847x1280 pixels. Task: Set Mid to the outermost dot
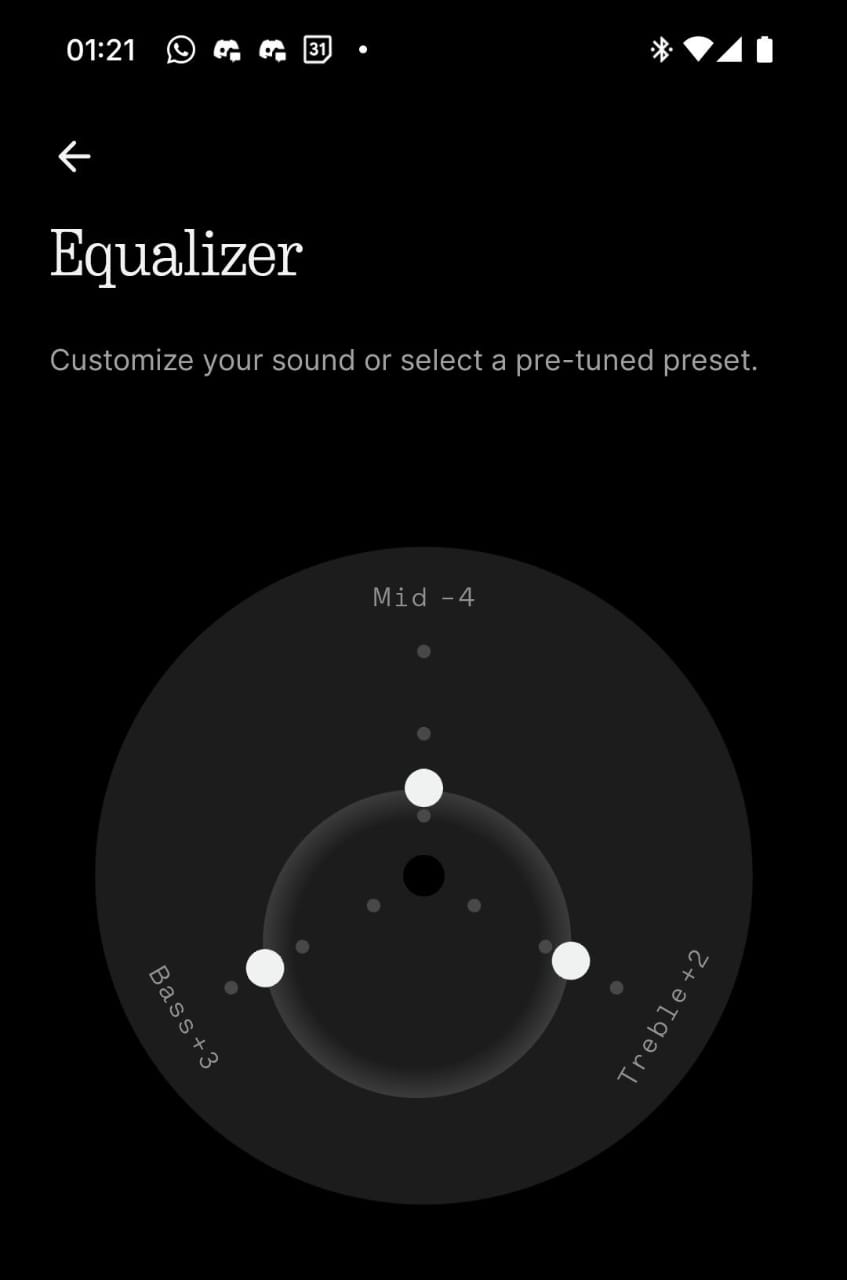[x=424, y=652]
